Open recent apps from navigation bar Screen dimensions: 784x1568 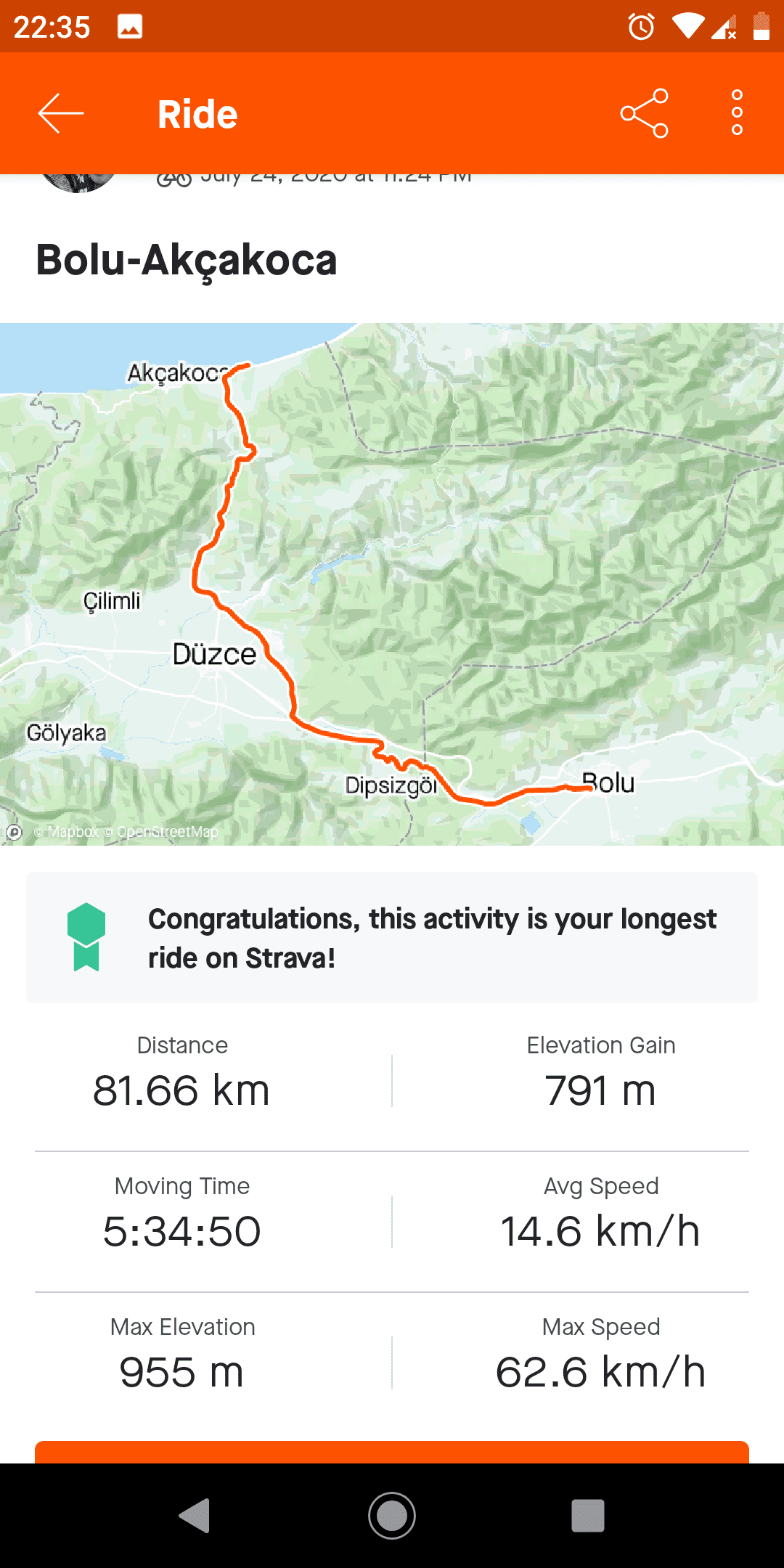587,1515
